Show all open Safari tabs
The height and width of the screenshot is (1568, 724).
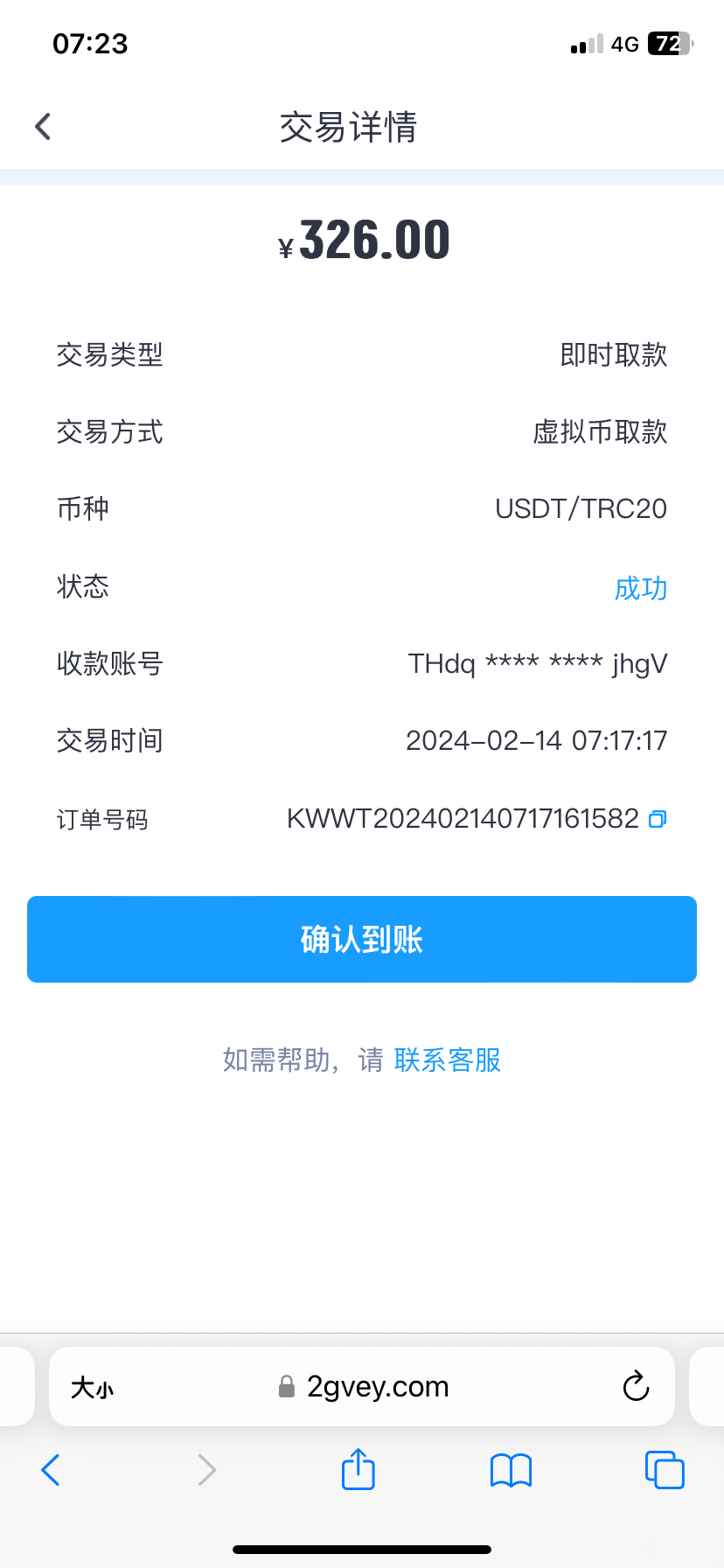[x=665, y=1470]
